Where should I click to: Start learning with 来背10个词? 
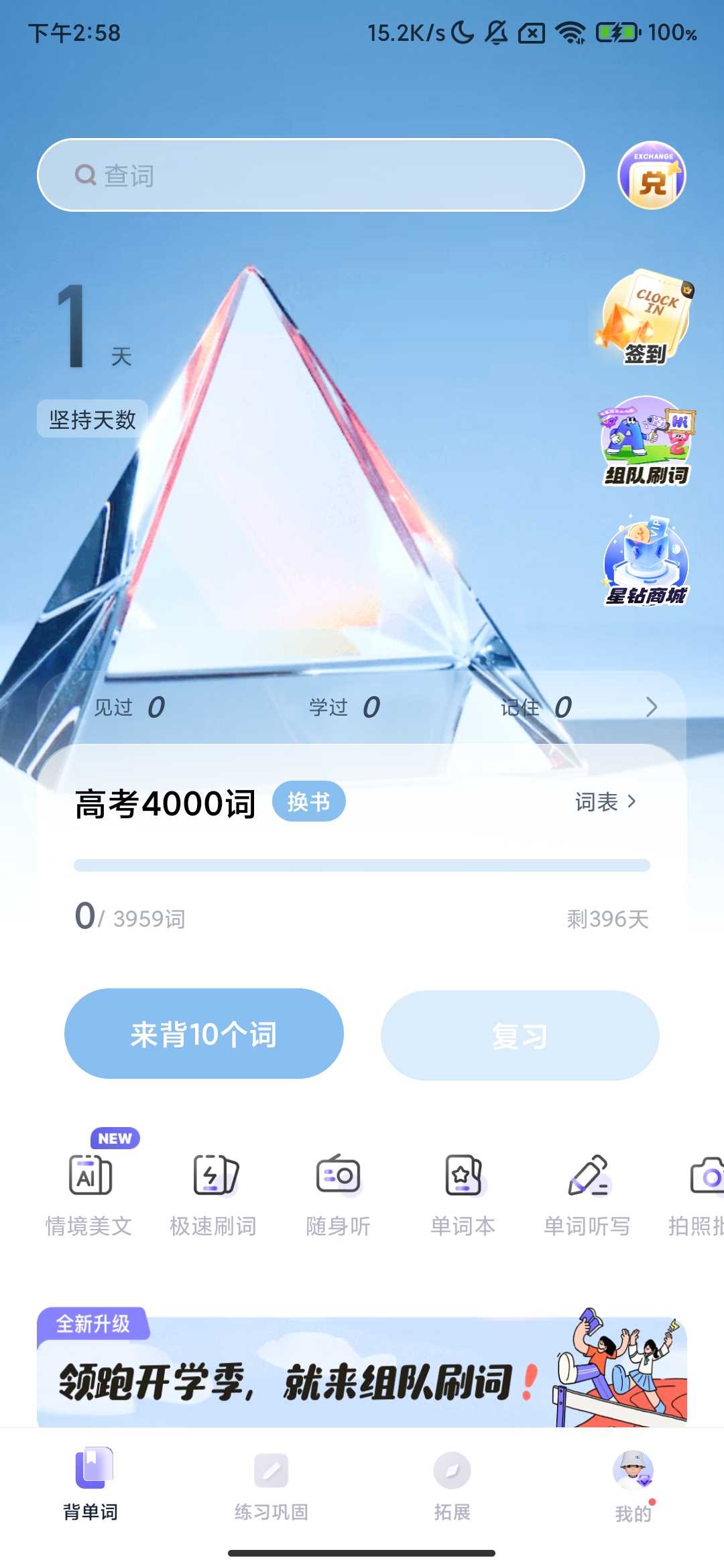(204, 1034)
